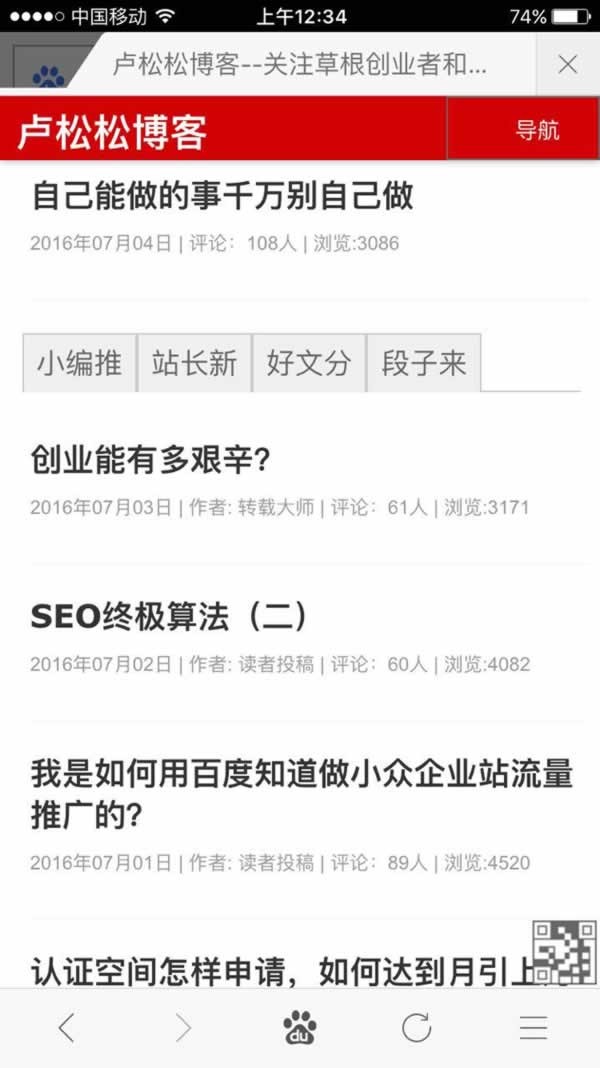The width and height of the screenshot is (600, 1068).
Task: Read SEO终极算法（二） article
Action: (x=170, y=616)
